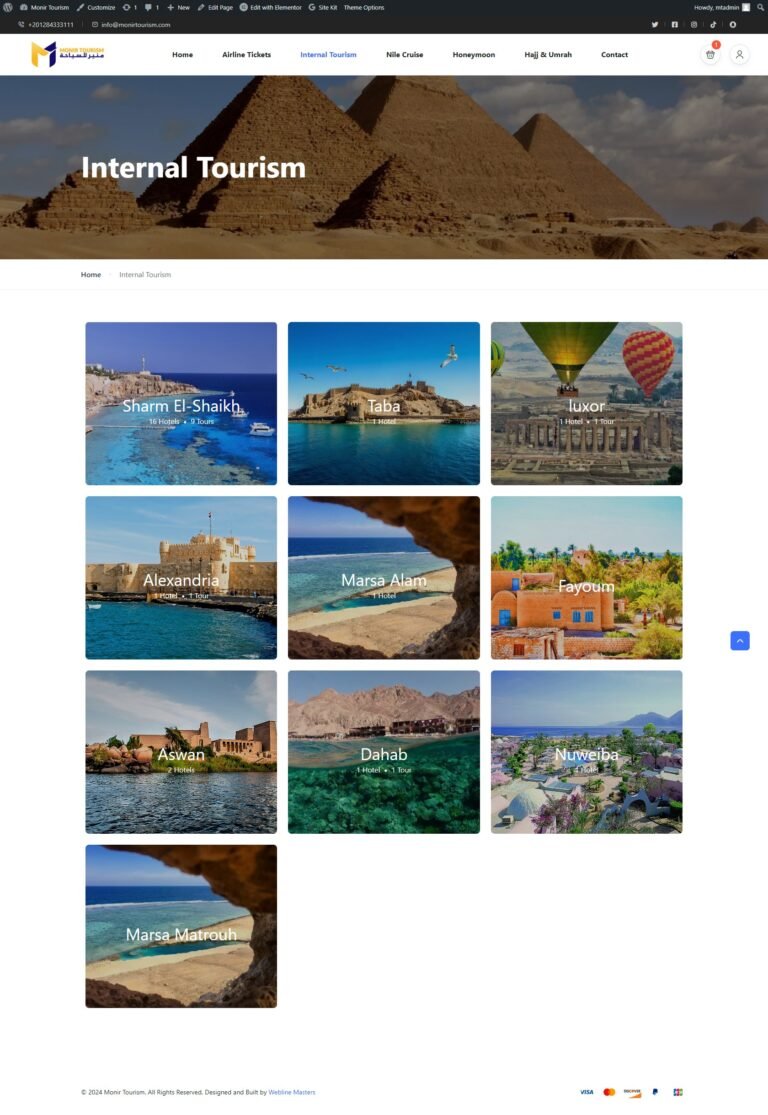Open Edit with Elementor in admin bar
Screen dimensions: 768x1115
[x=270, y=7]
